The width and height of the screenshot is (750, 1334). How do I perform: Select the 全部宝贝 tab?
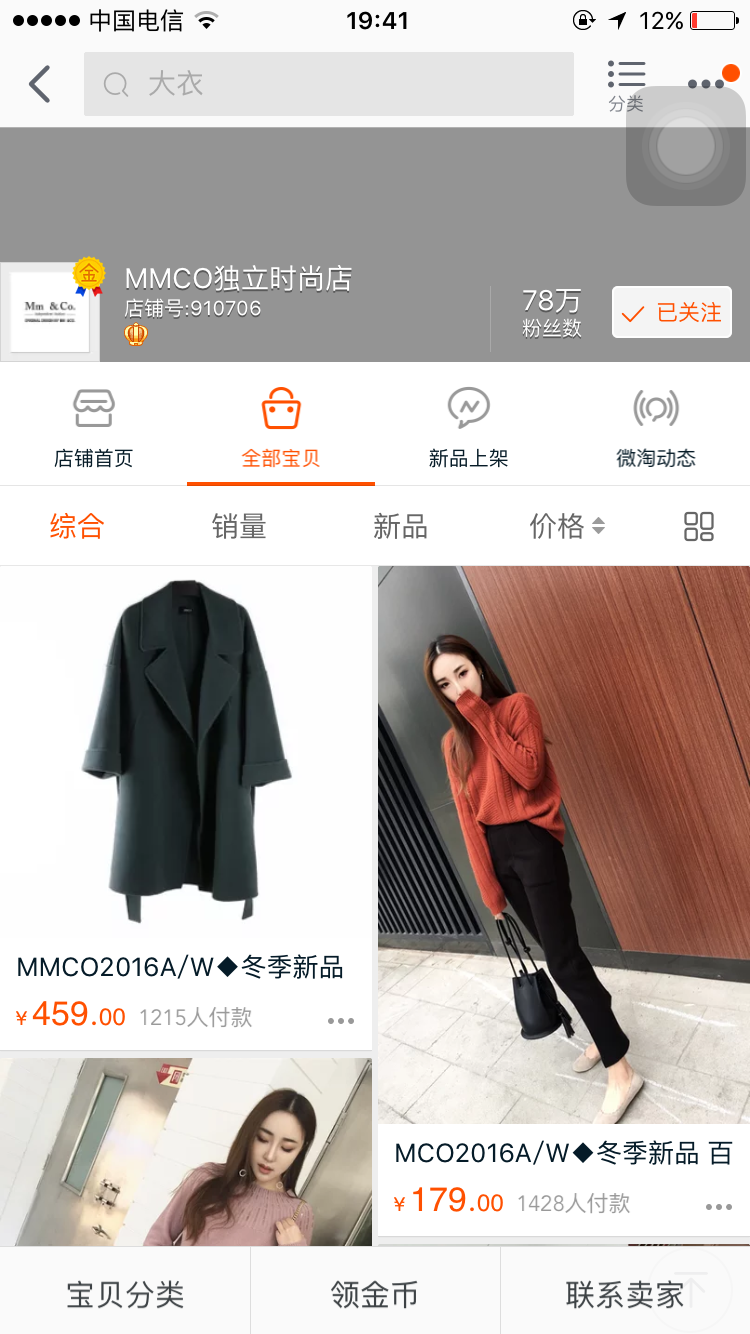(x=281, y=429)
